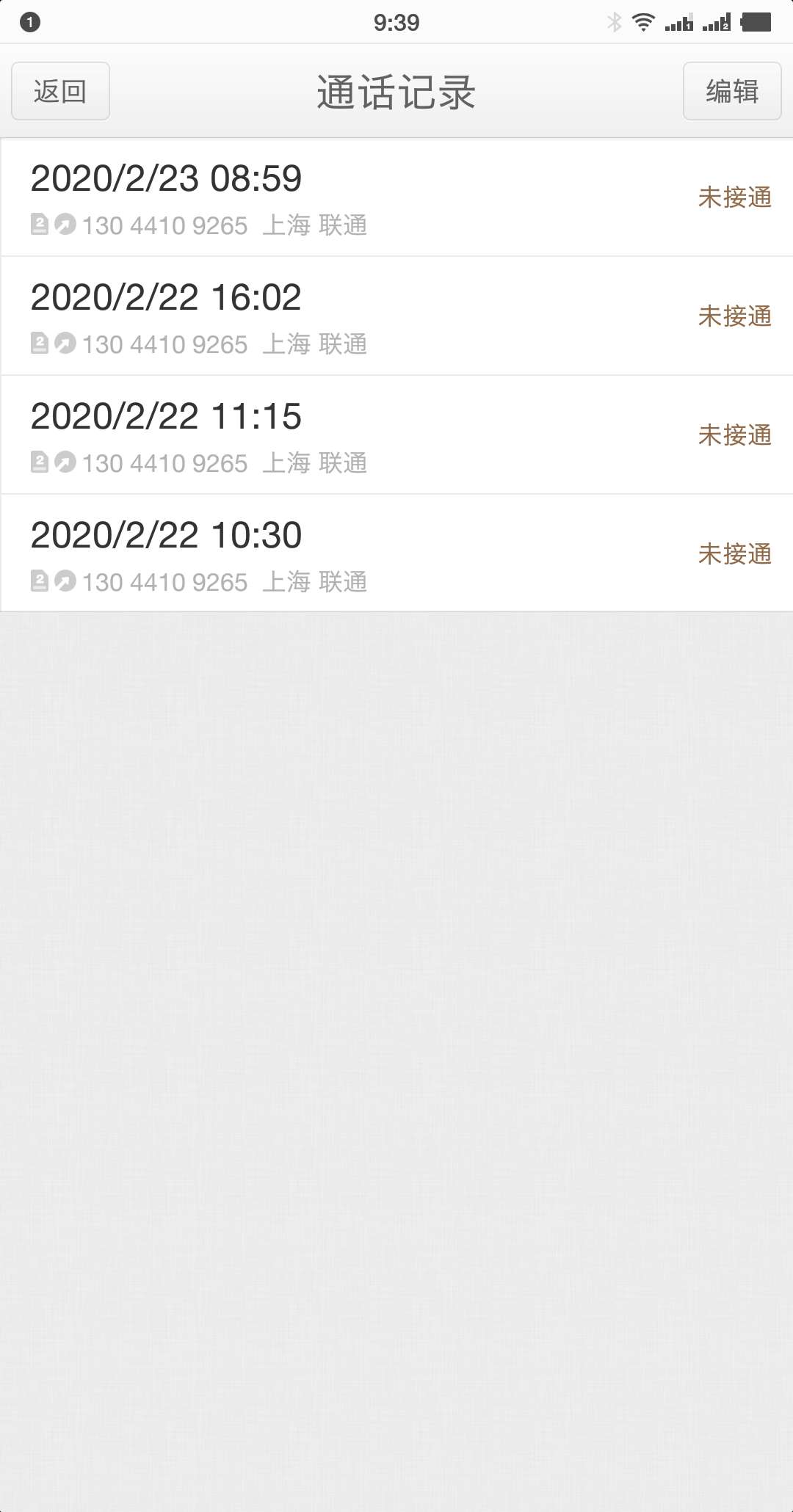This screenshot has width=793, height=1512.
Task: Tap 未接通 on the 2/23 08:59 entry
Action: (734, 197)
